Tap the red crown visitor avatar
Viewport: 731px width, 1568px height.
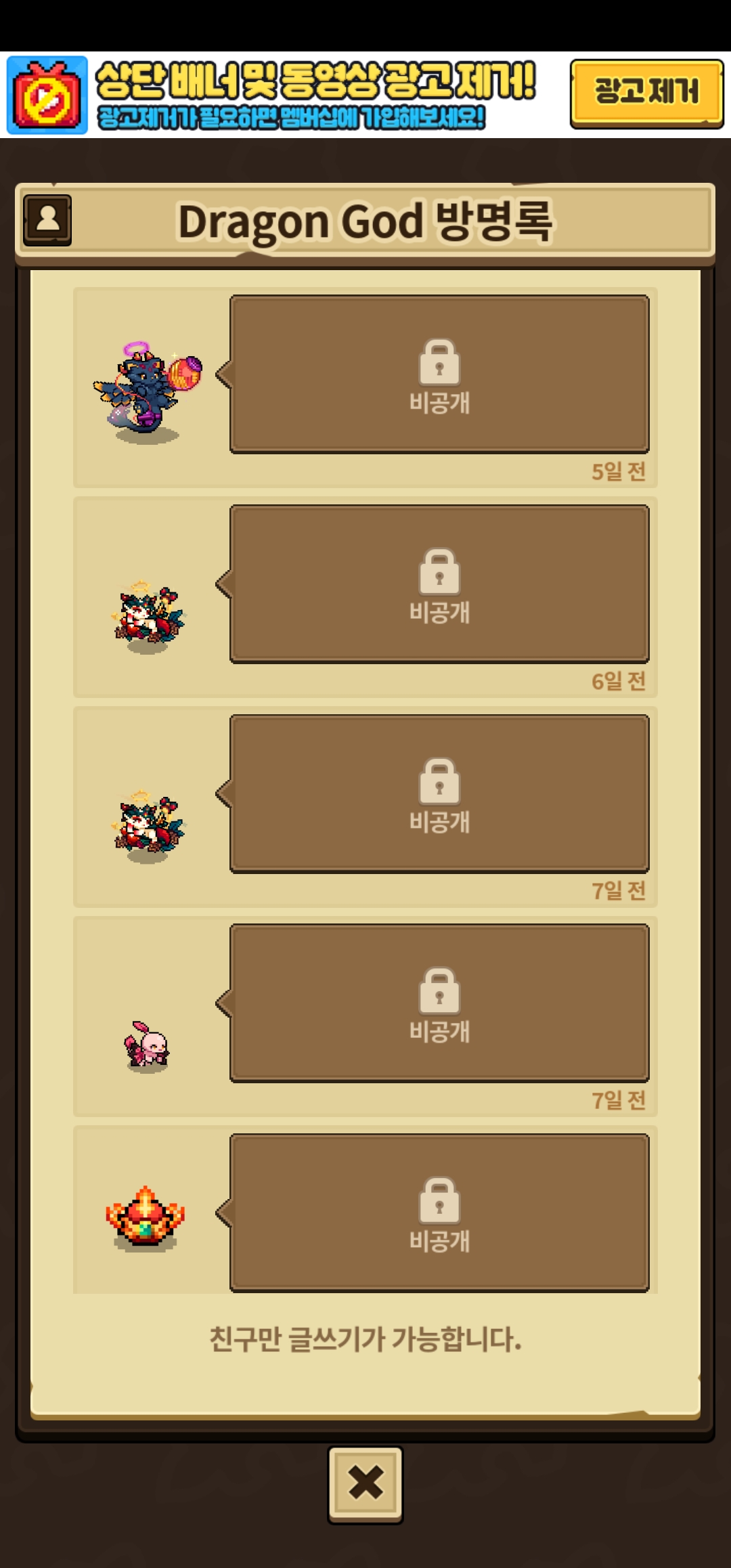click(145, 1219)
